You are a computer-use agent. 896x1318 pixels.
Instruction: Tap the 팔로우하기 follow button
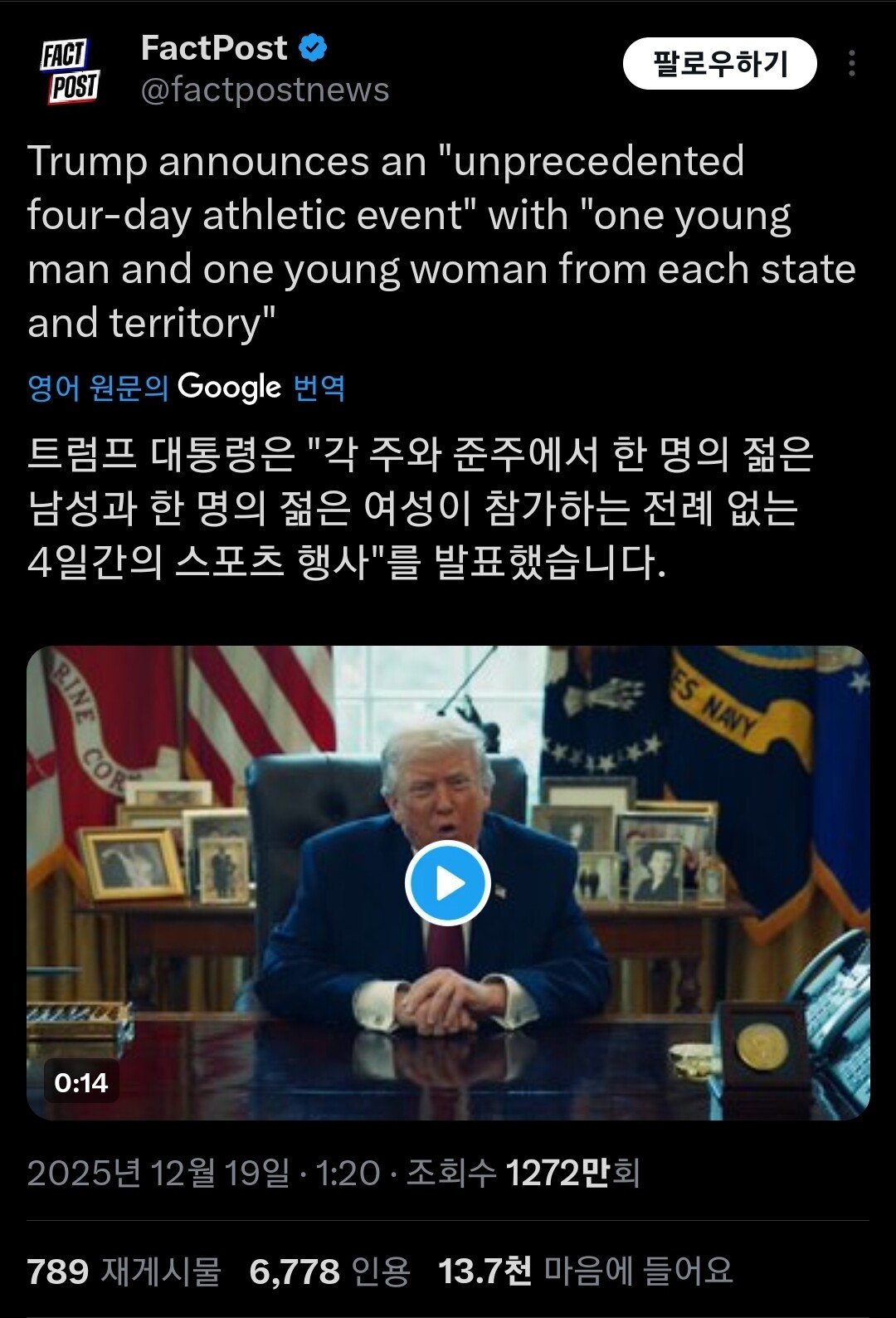(x=719, y=63)
